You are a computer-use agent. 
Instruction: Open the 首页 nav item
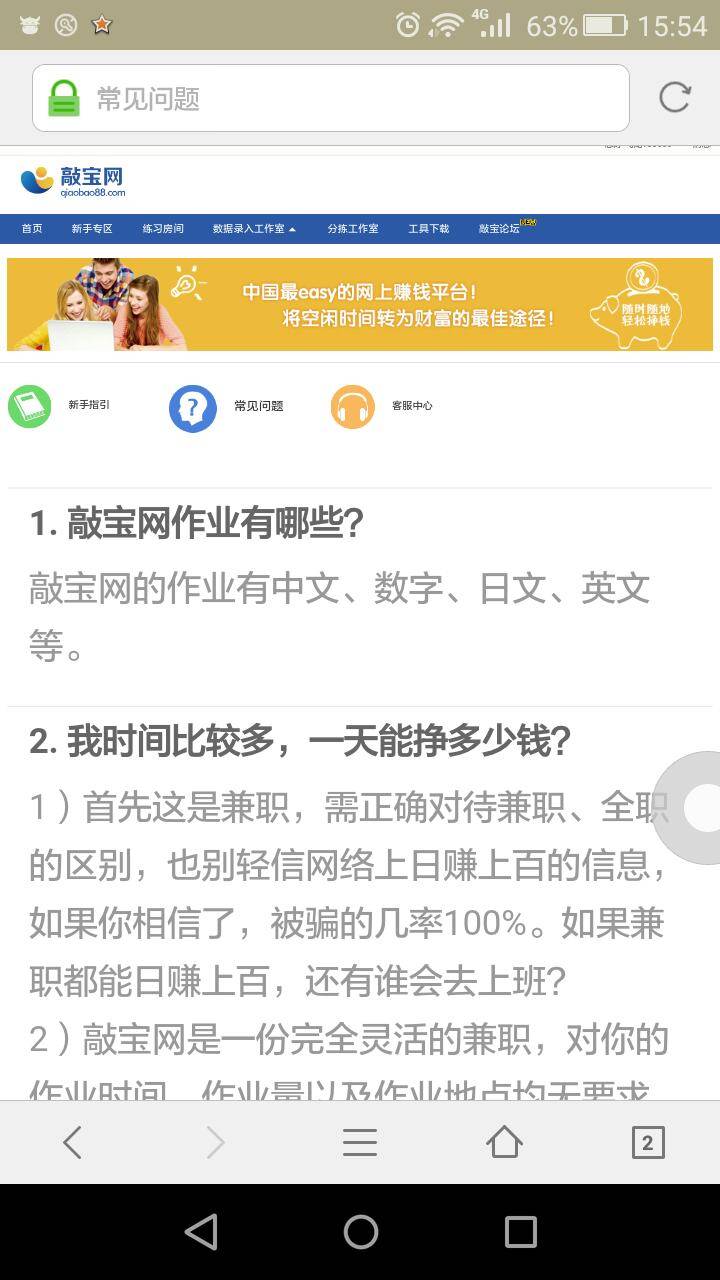[x=32, y=228]
